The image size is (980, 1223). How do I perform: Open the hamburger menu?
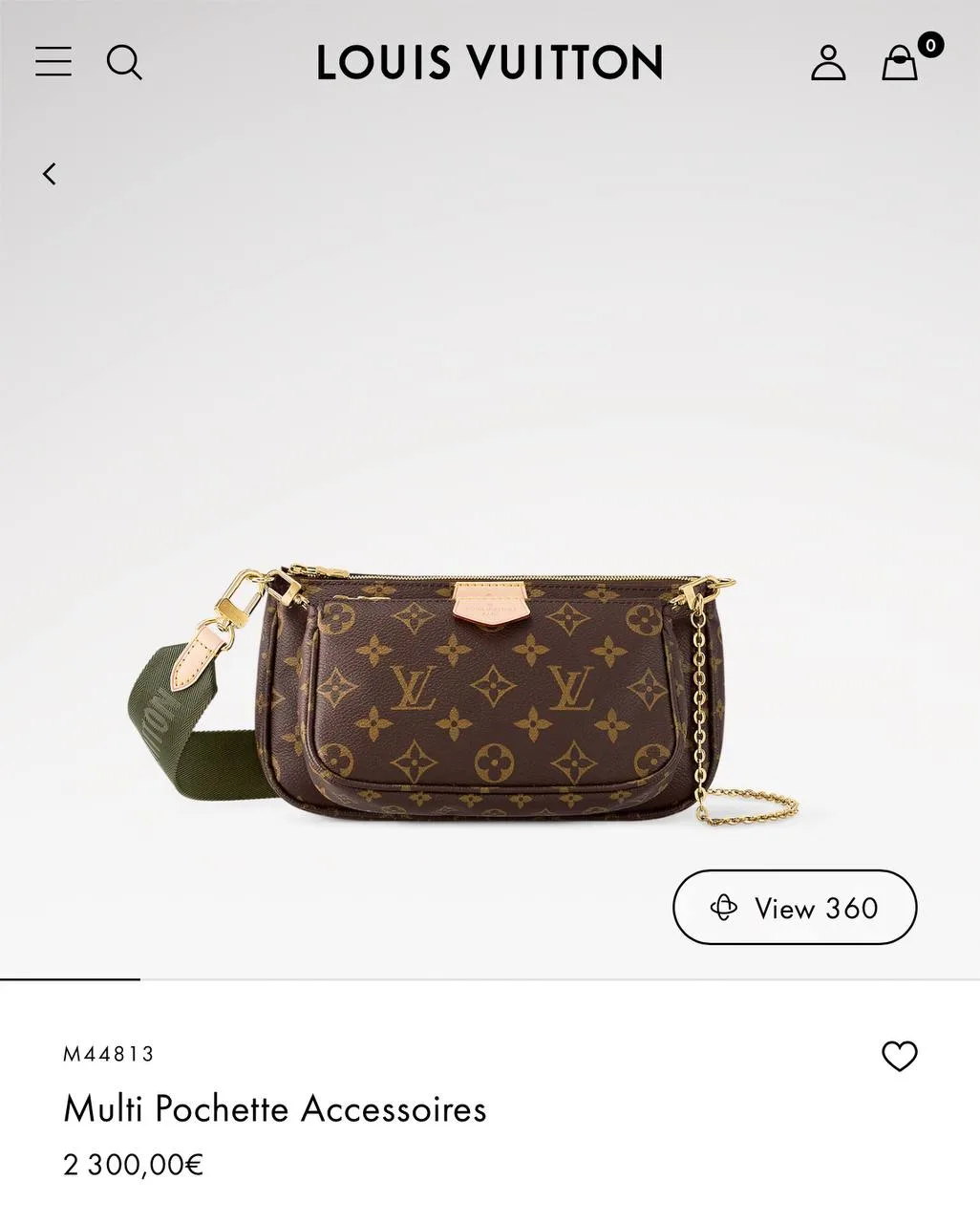coord(53,62)
